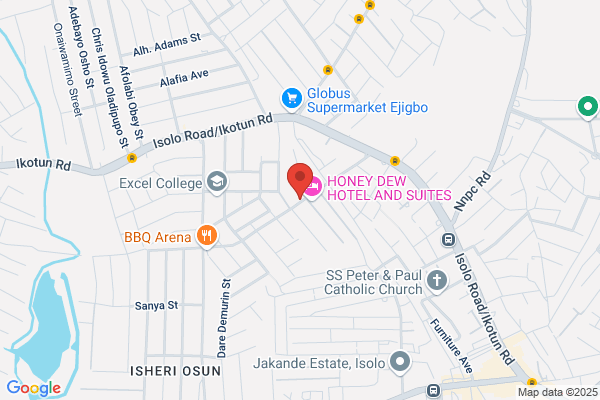Open the Honey Dew Hotel and Suites marker
600x400 pixels.
point(314,188)
